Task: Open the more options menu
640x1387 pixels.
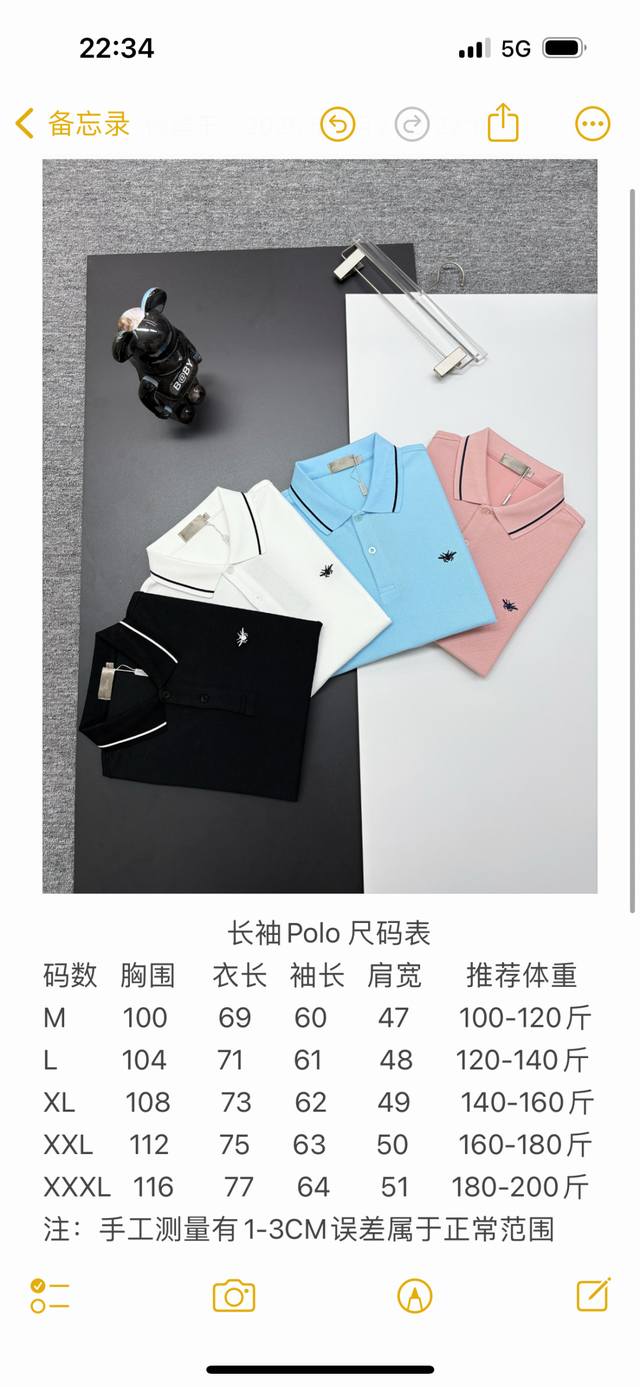Action: pos(593,124)
